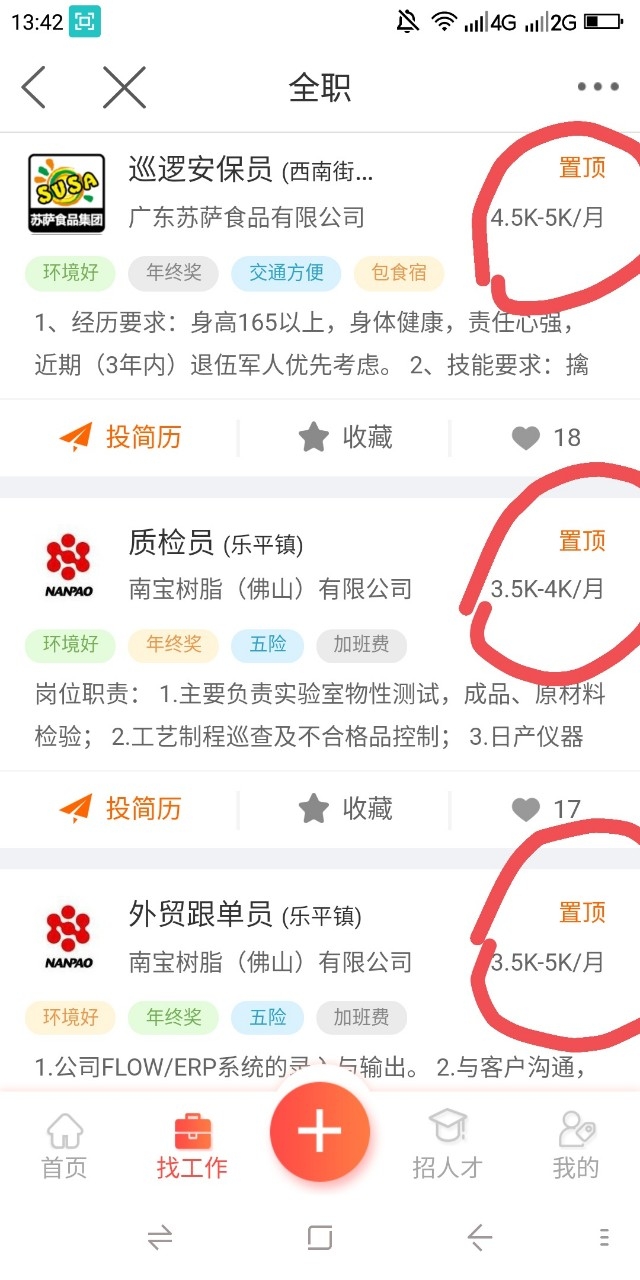The image size is (640, 1280).
Task: Like the 质检员 job with 17 hearts
Action: (x=545, y=808)
